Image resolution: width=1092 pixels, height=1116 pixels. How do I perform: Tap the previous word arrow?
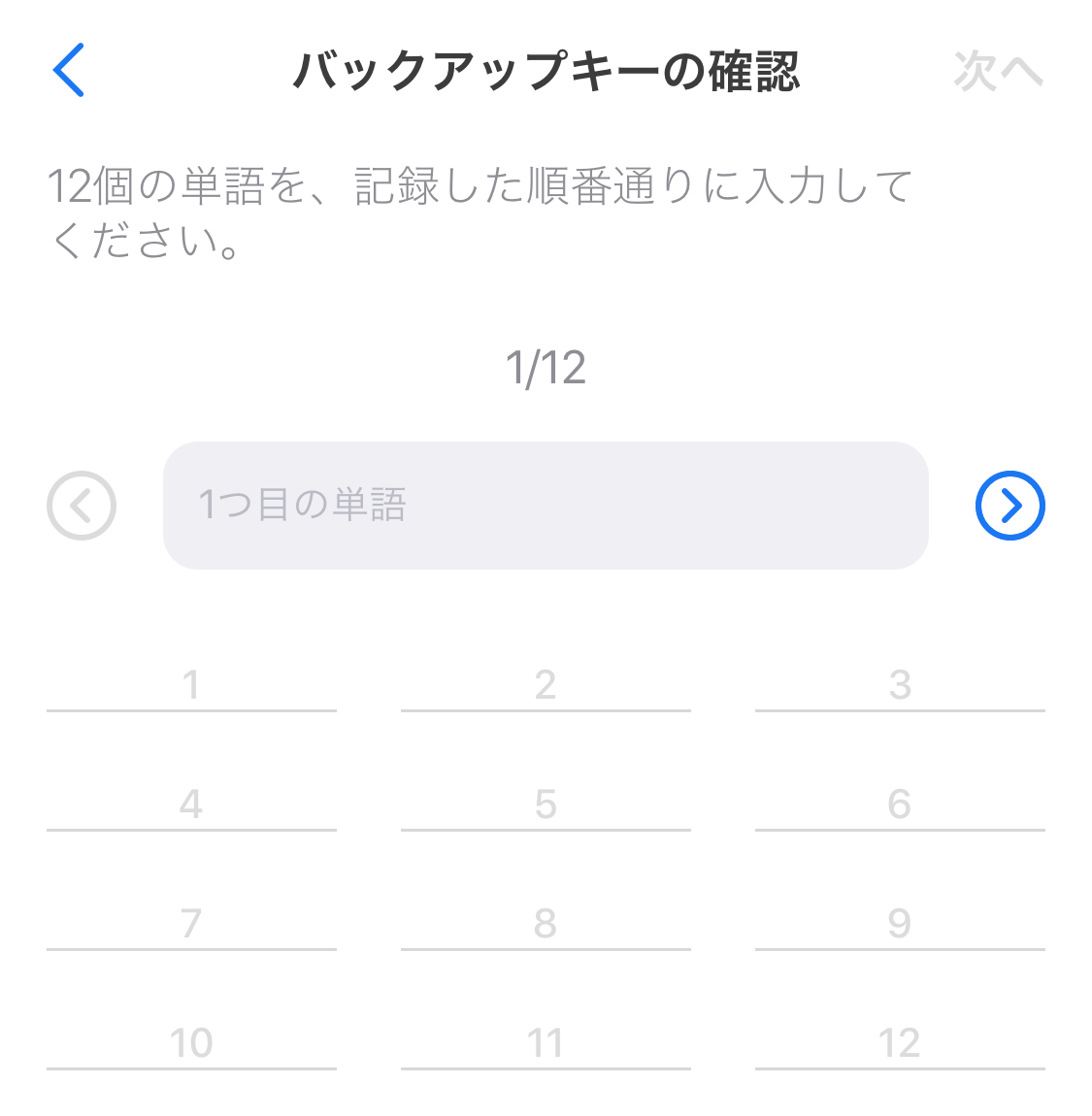[82, 506]
